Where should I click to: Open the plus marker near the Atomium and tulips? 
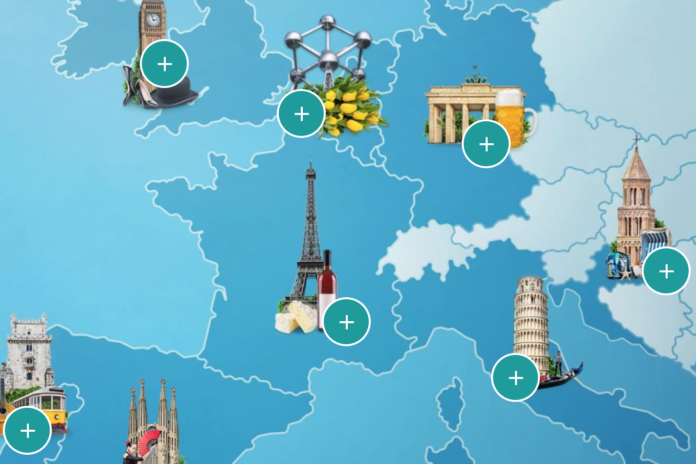(x=301, y=113)
